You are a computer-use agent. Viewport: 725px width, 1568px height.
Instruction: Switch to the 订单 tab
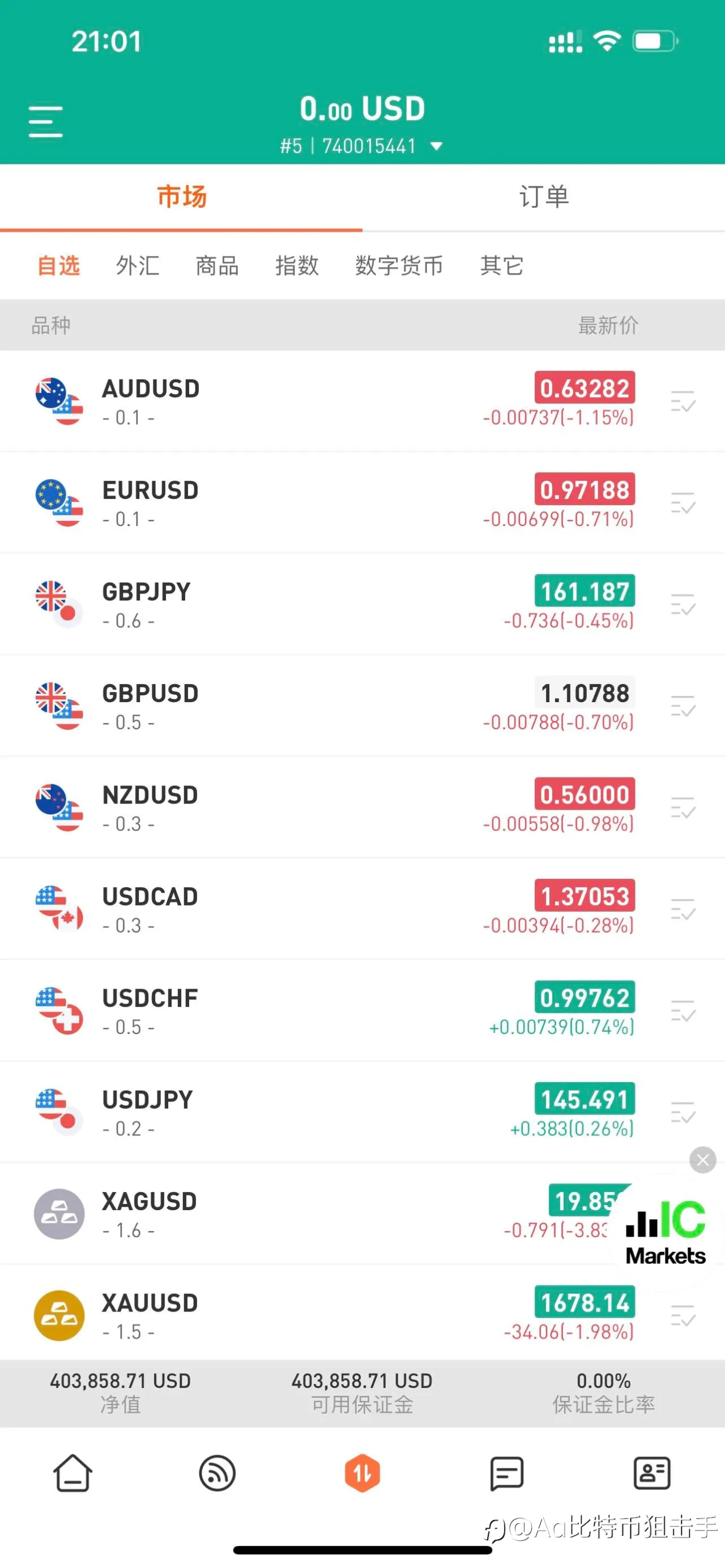[544, 196]
